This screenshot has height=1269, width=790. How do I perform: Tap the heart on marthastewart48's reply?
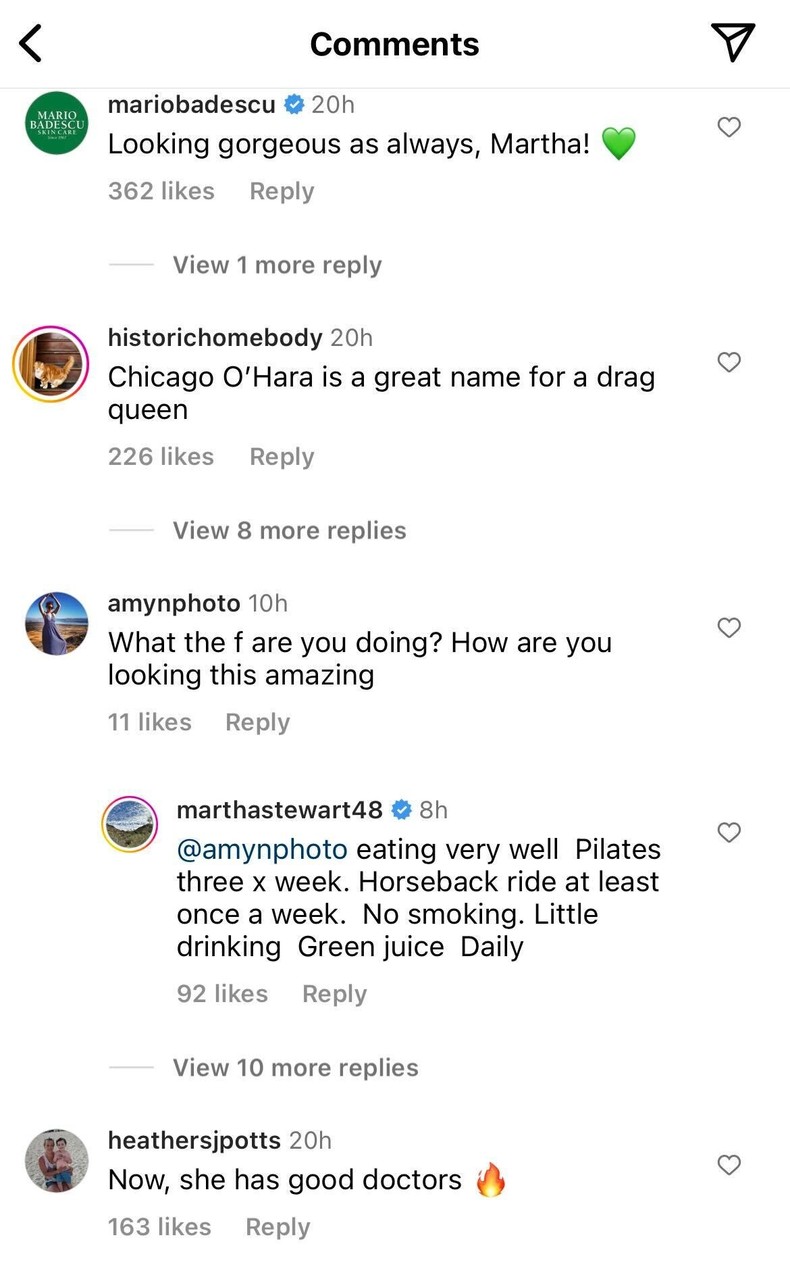729,832
